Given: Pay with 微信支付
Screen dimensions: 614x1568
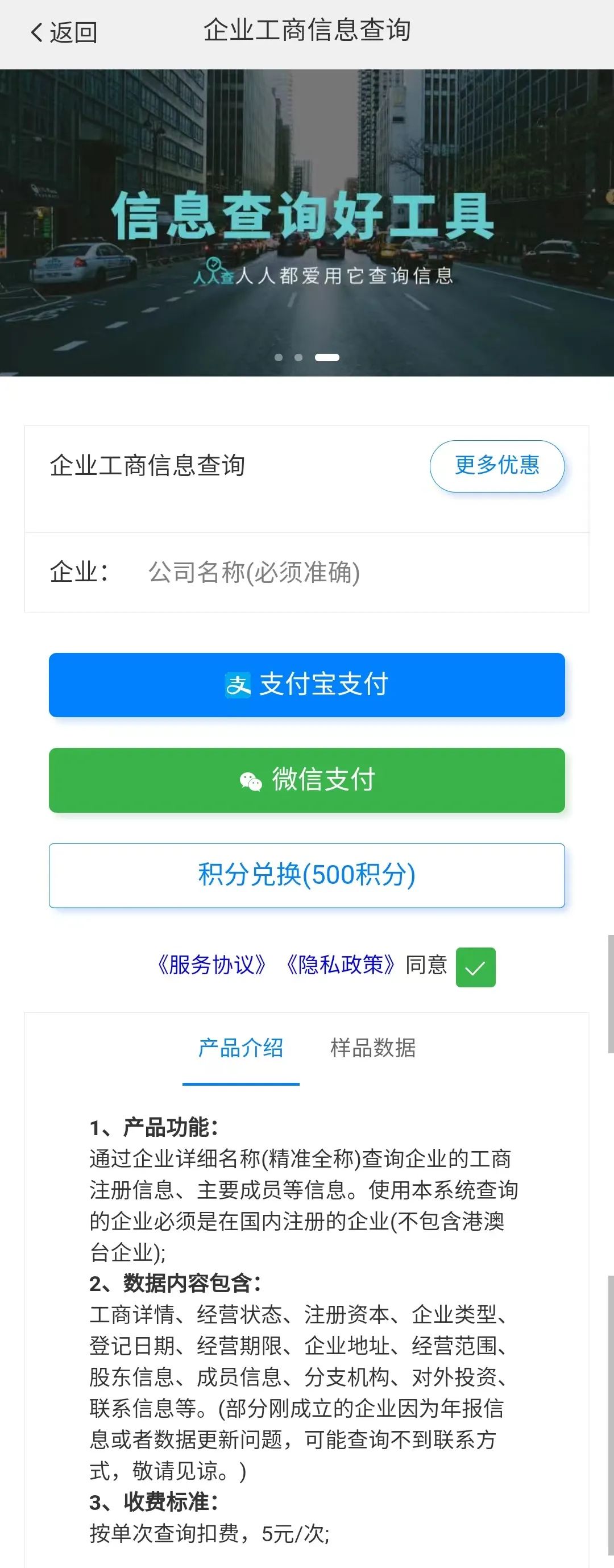Looking at the screenshot, I should [306, 780].
